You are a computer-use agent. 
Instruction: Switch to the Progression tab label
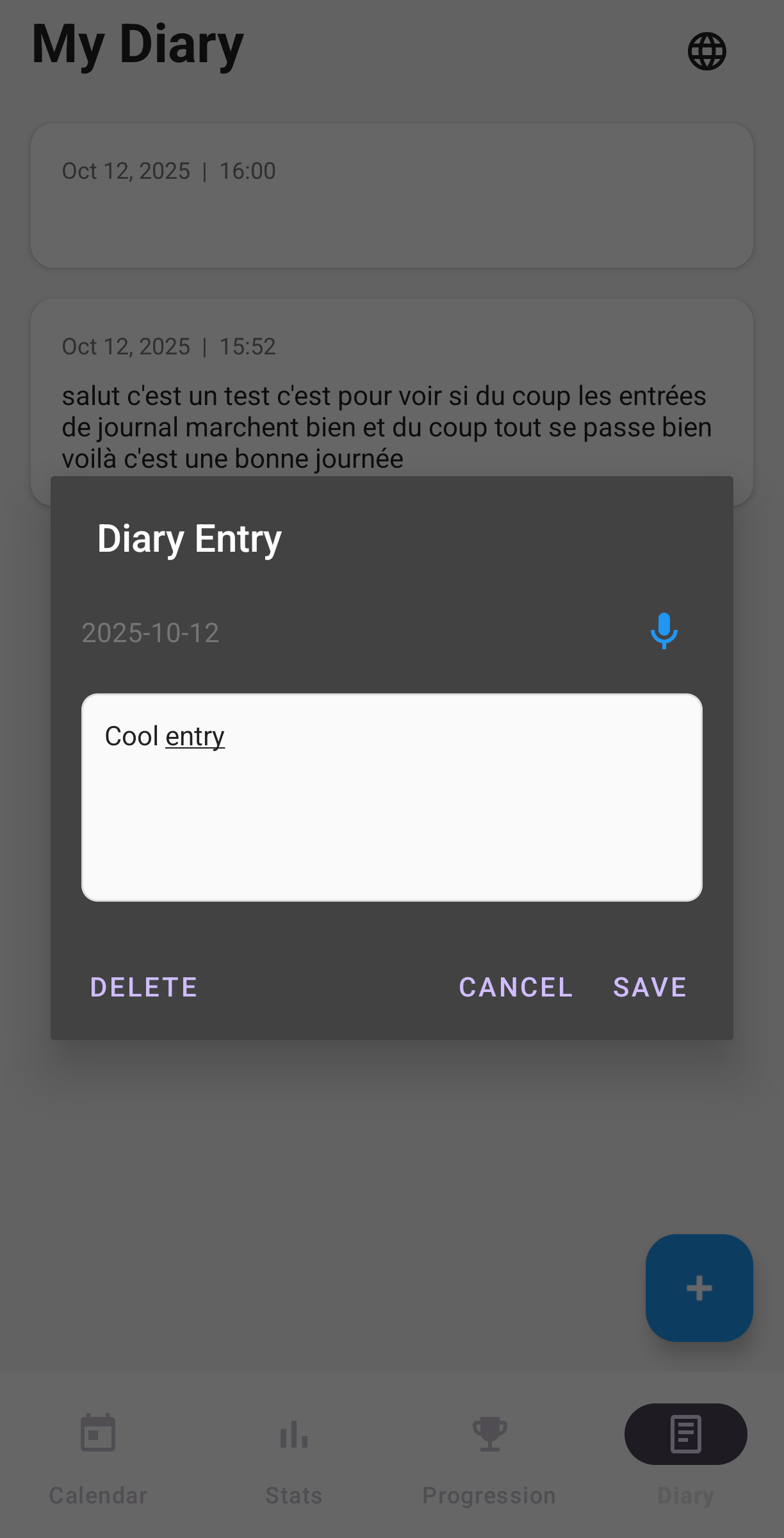pos(489,1494)
